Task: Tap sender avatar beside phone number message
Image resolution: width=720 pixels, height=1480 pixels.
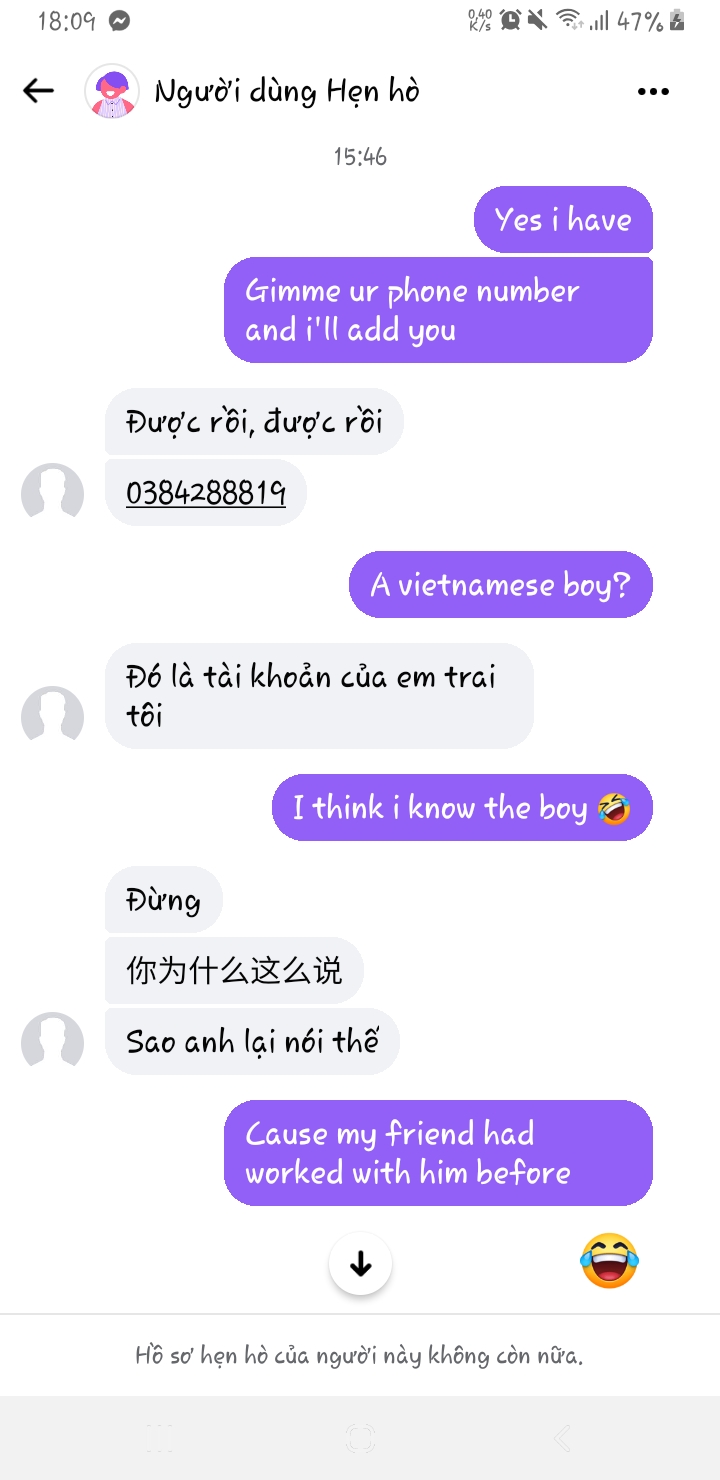Action: pos(52,493)
